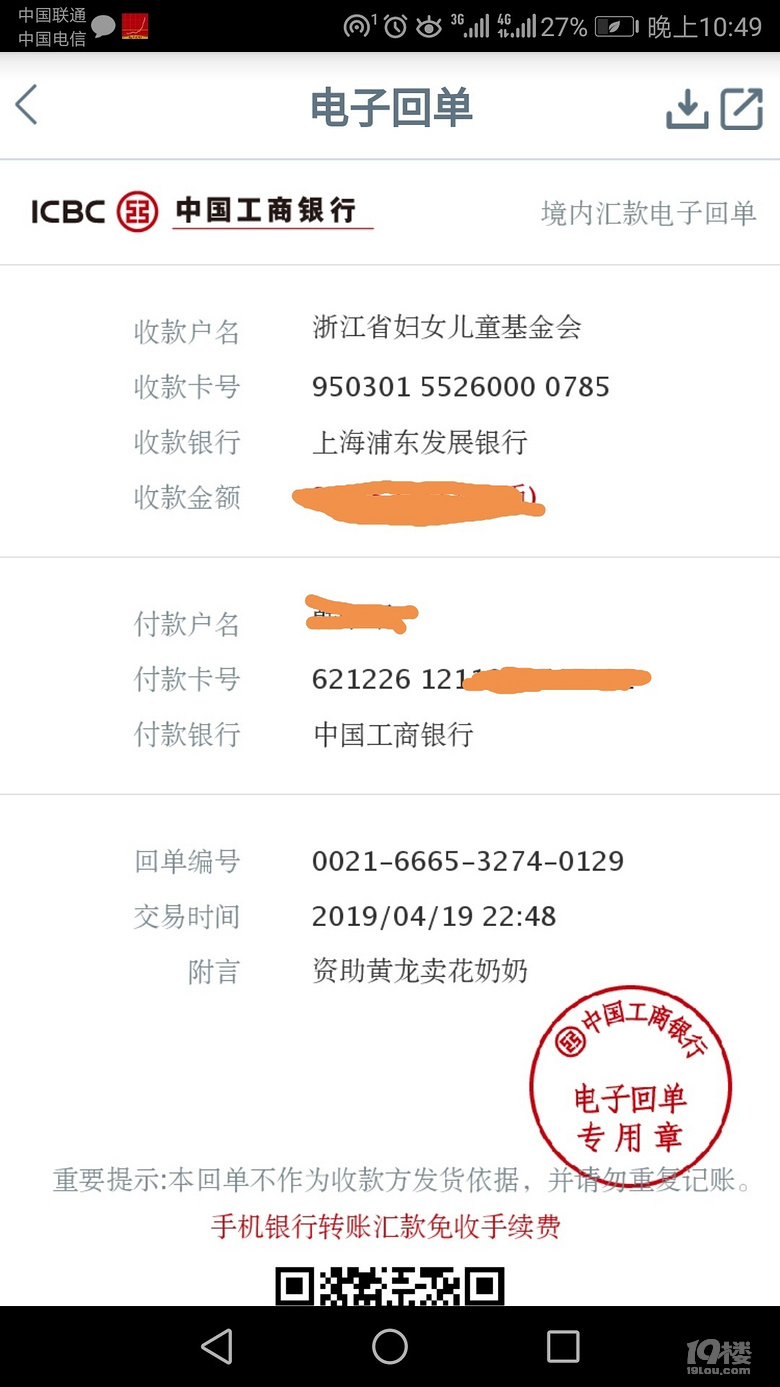Download the electronic receipt
Viewport: 780px width, 1387px height.
pos(687,108)
